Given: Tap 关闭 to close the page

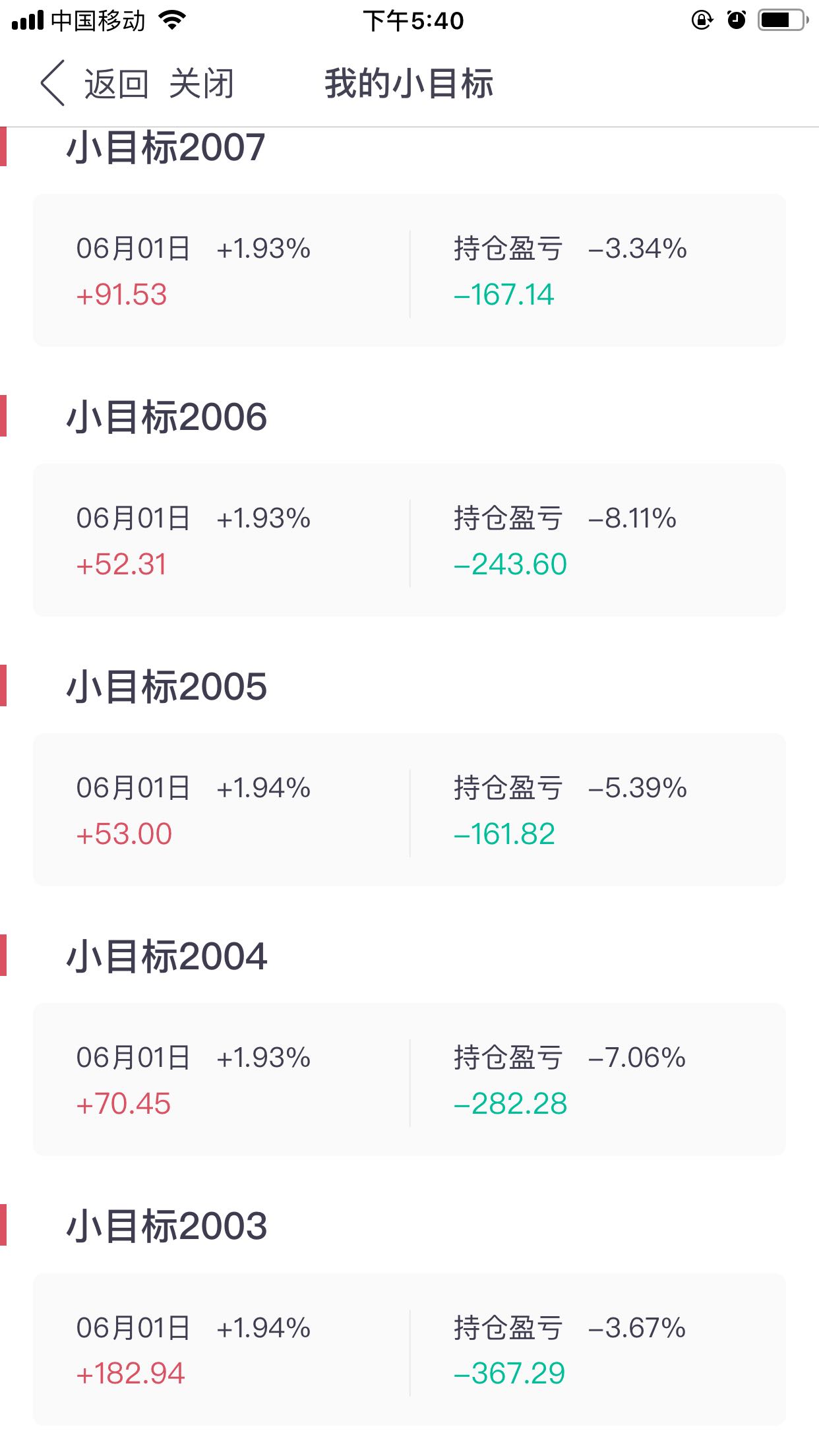Looking at the screenshot, I should pos(202,84).
